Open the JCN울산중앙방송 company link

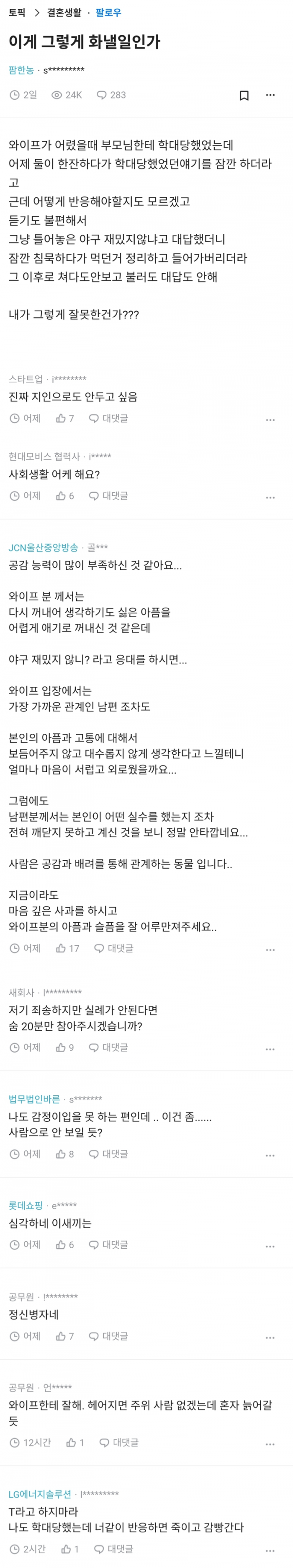tap(43, 547)
